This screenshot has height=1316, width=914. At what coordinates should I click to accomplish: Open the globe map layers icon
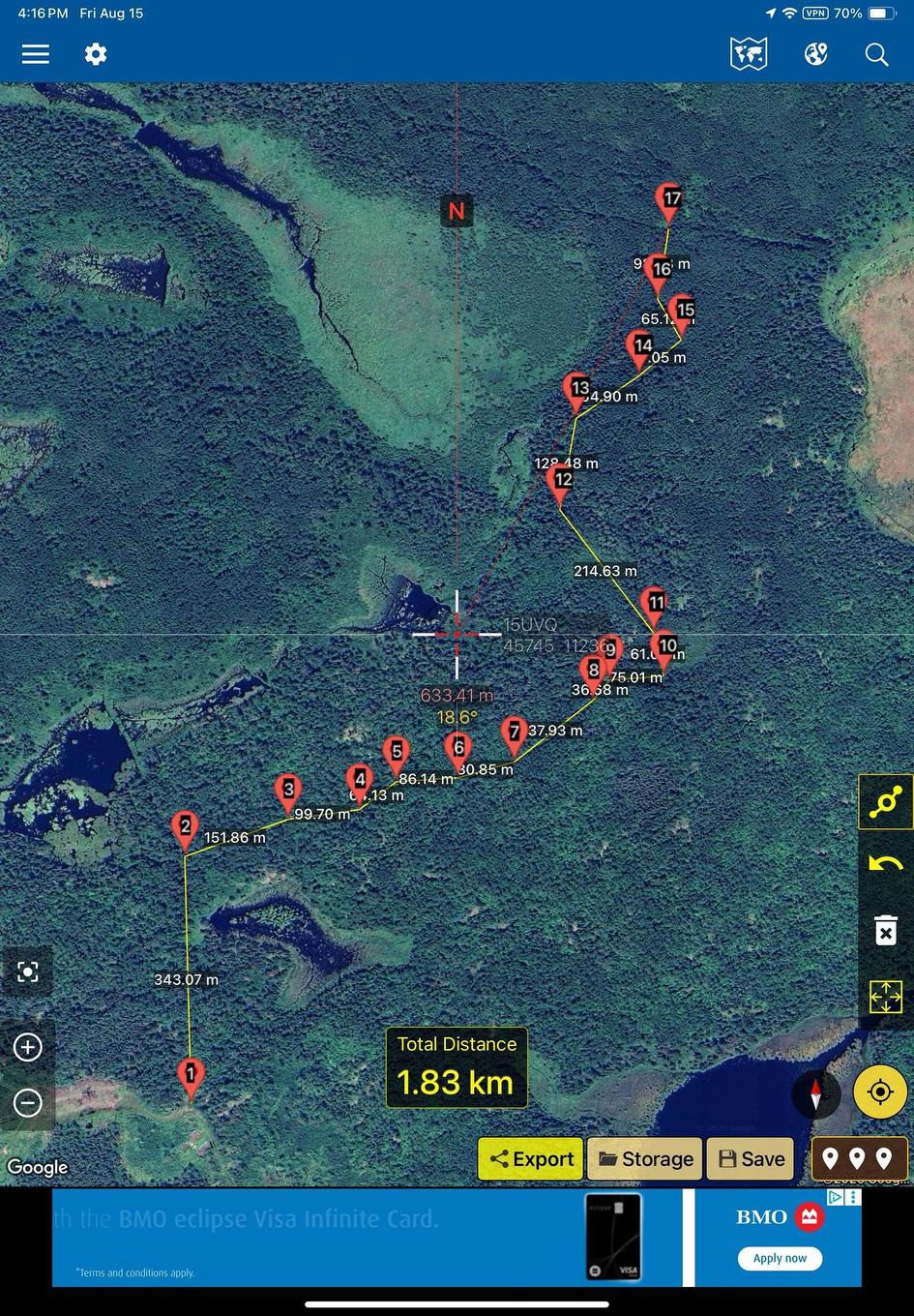coord(815,54)
